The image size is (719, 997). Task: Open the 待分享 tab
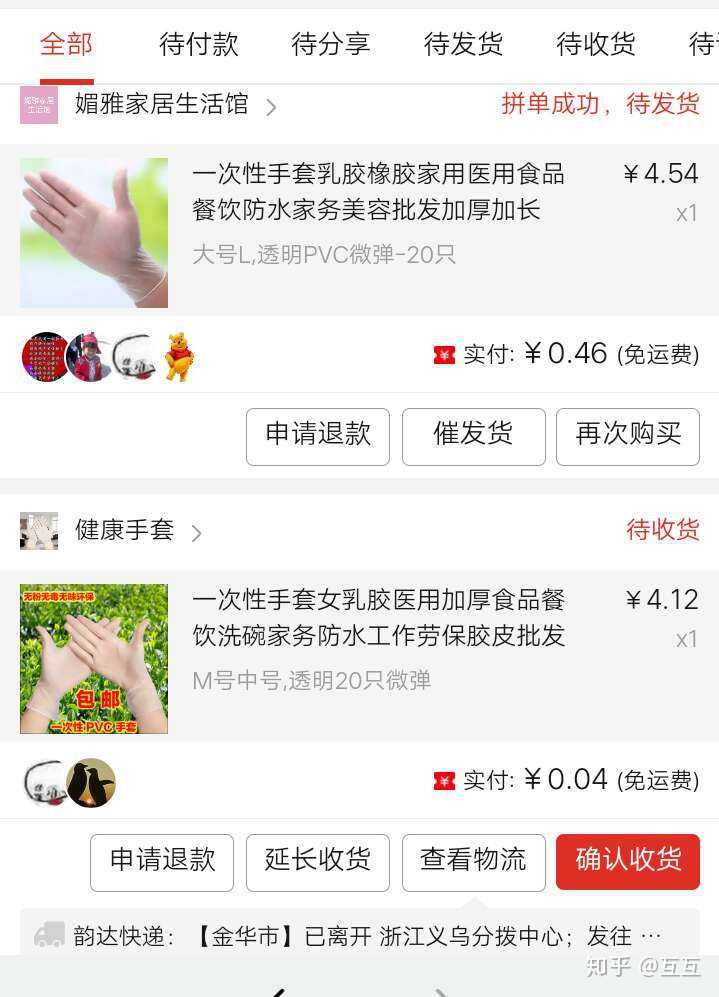tap(330, 45)
